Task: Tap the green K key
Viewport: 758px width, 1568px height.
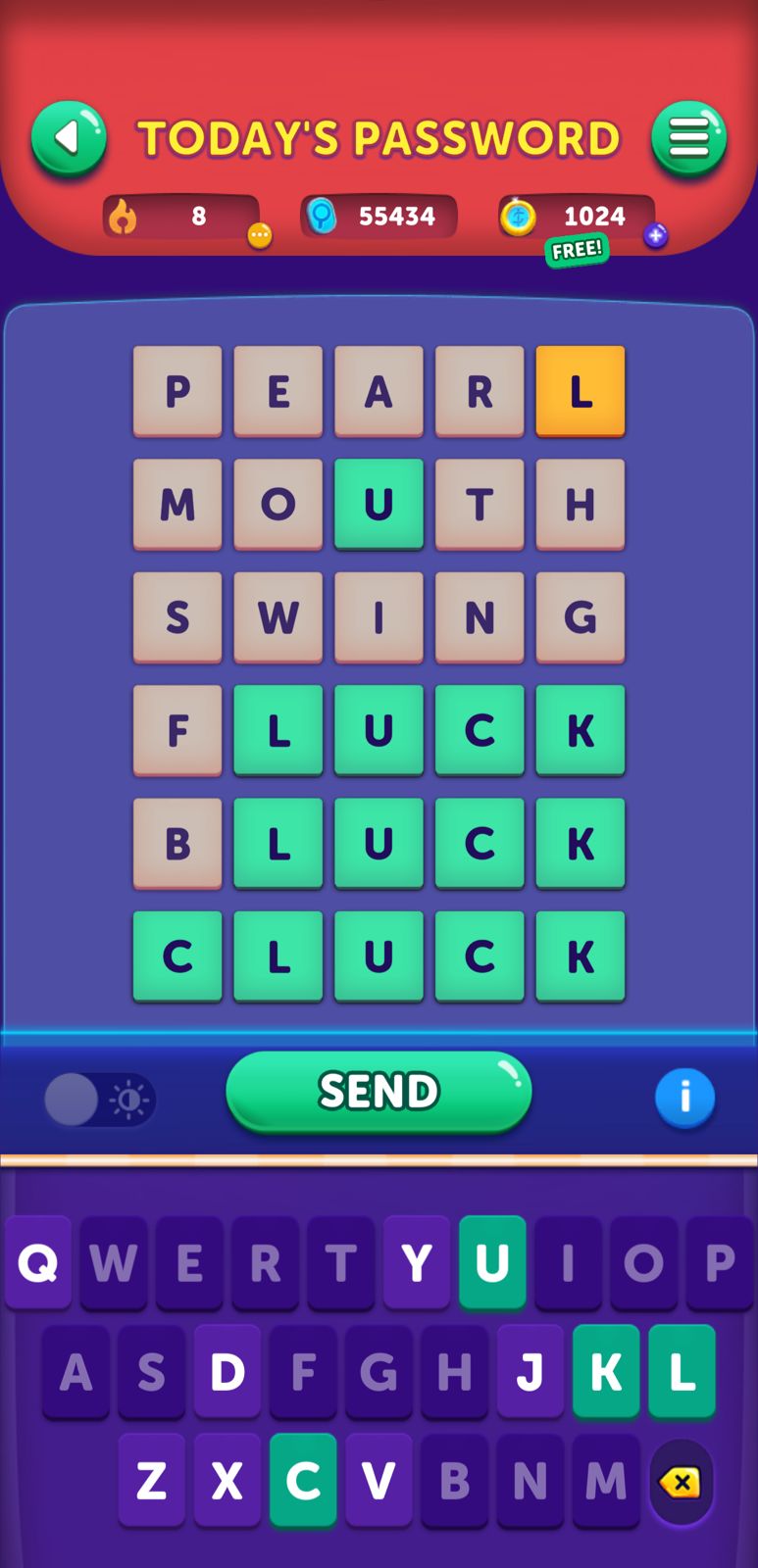Action: [x=605, y=1371]
